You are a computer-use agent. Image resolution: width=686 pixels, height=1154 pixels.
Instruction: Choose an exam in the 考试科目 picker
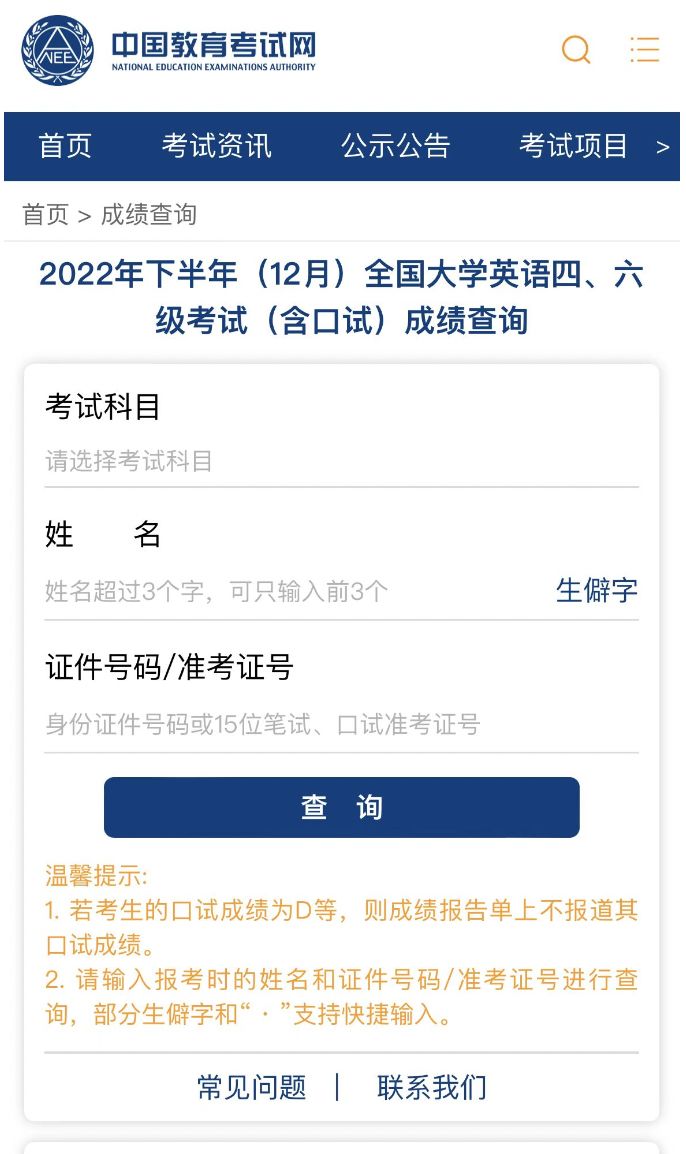tap(340, 461)
